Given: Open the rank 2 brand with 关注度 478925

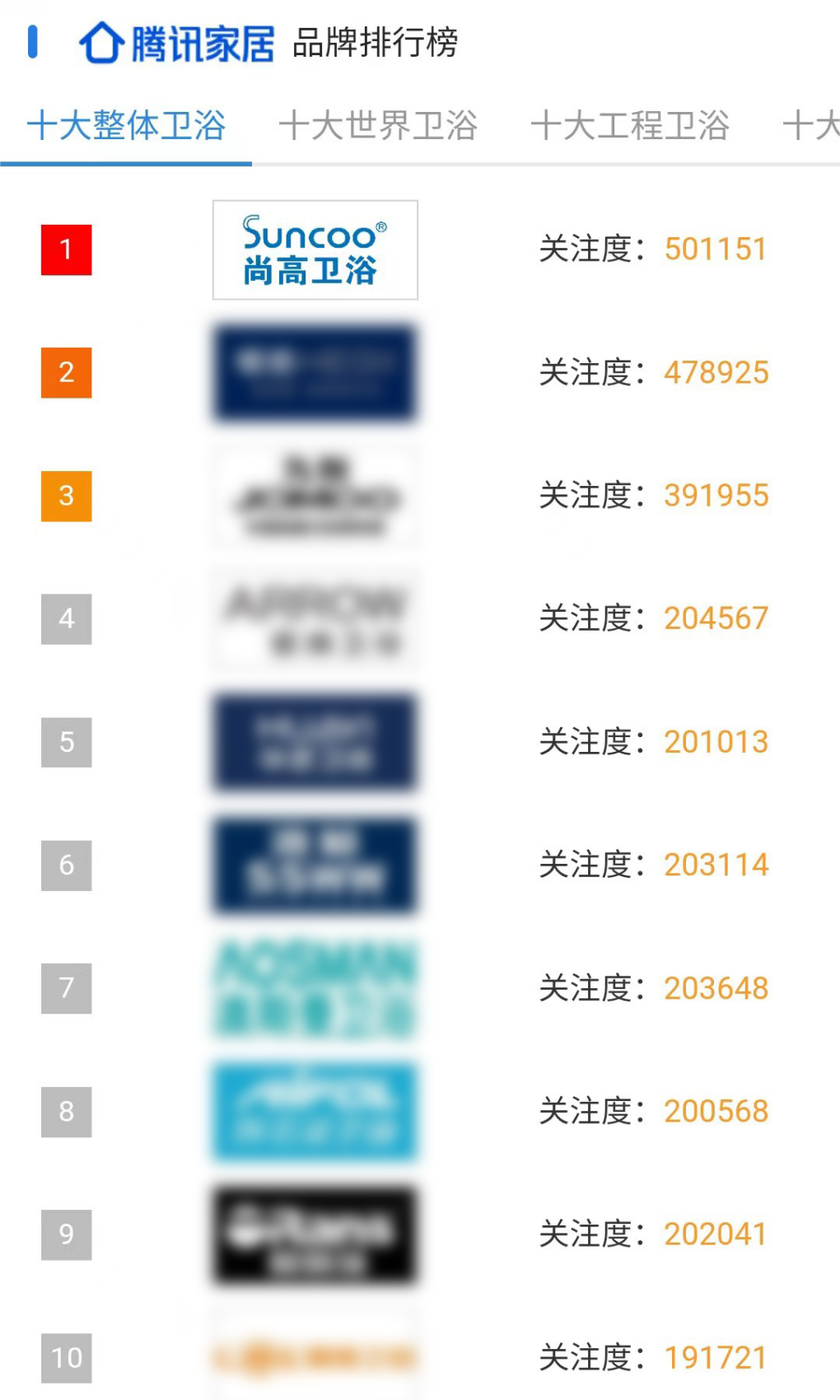Looking at the screenshot, I should click(x=315, y=373).
